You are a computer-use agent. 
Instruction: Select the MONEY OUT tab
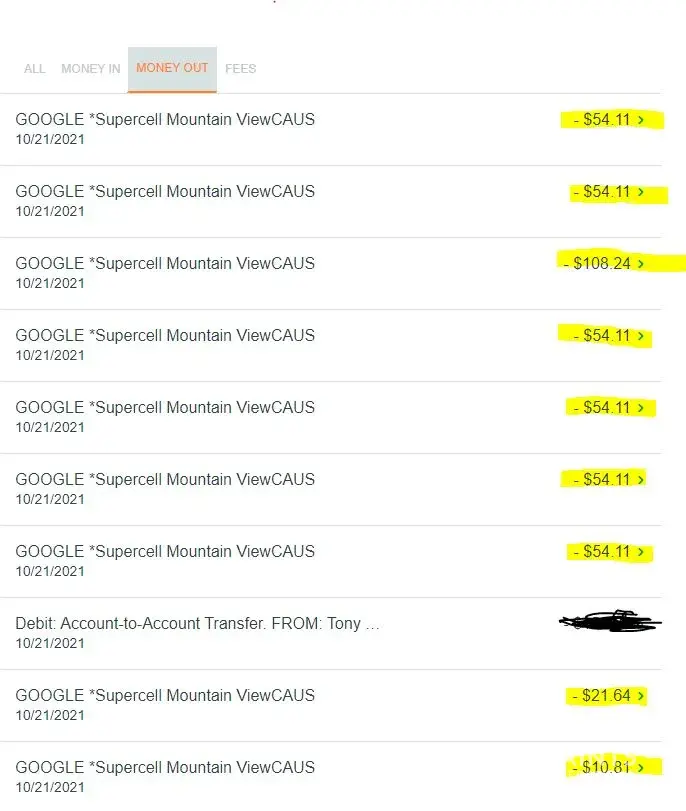pyautogui.click(x=172, y=68)
